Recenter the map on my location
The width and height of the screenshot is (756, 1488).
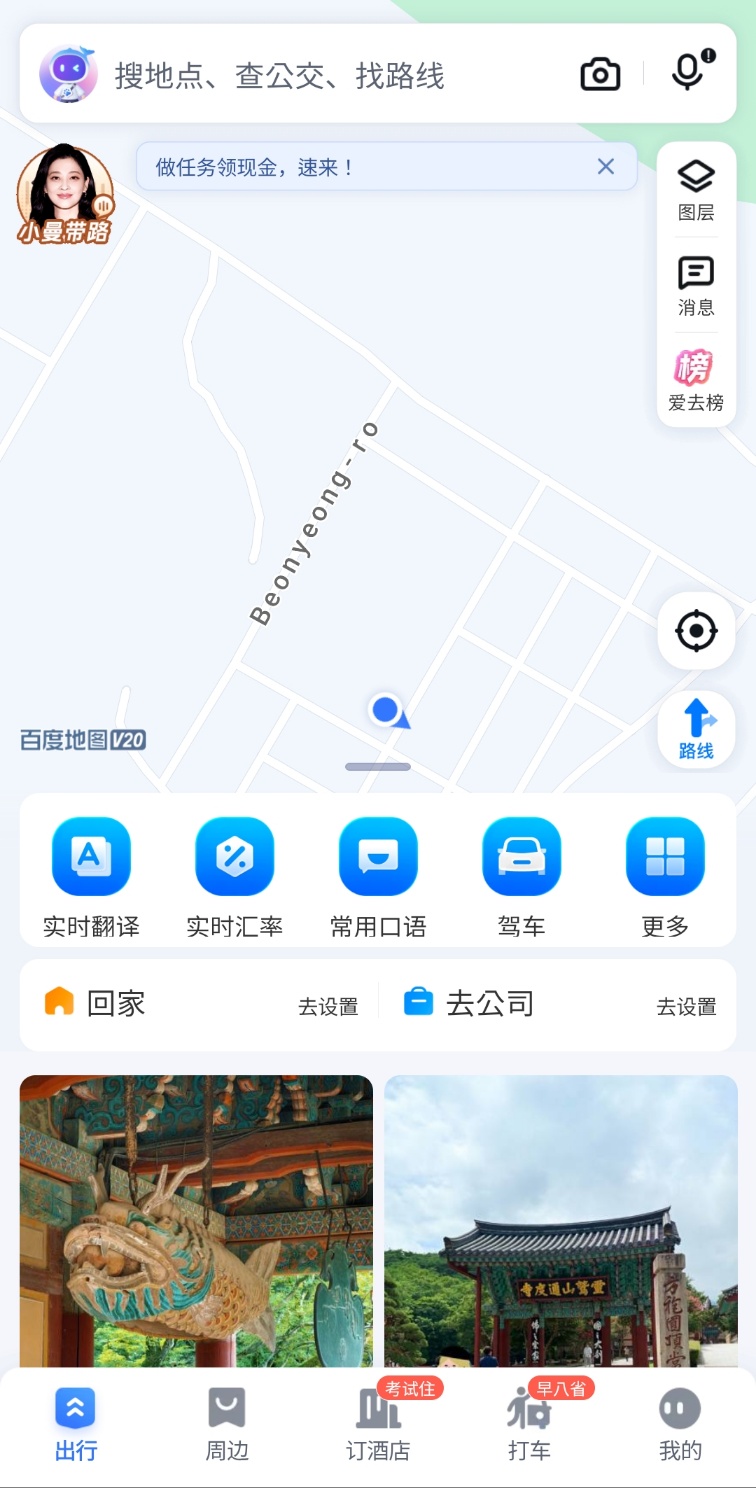[696, 631]
